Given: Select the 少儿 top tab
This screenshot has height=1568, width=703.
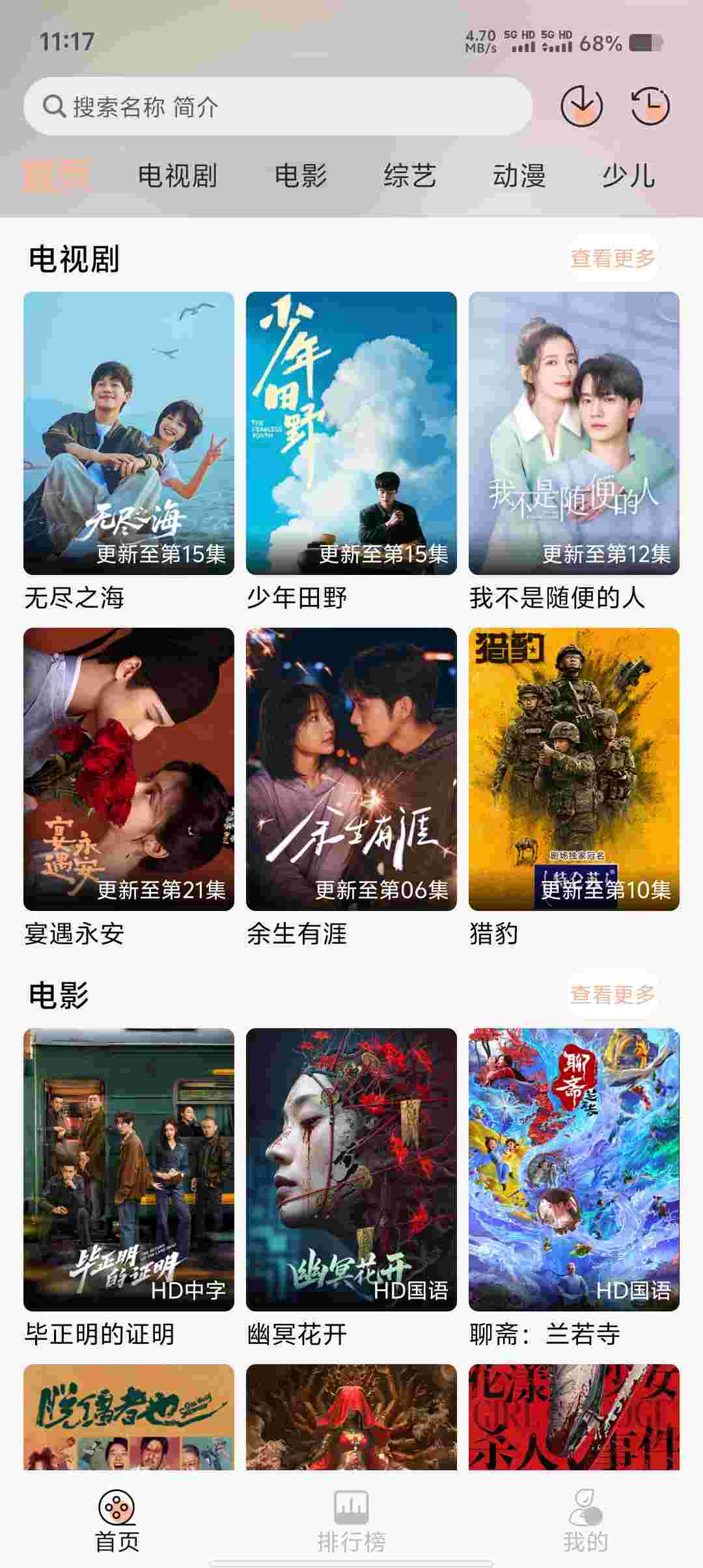Looking at the screenshot, I should [628, 176].
